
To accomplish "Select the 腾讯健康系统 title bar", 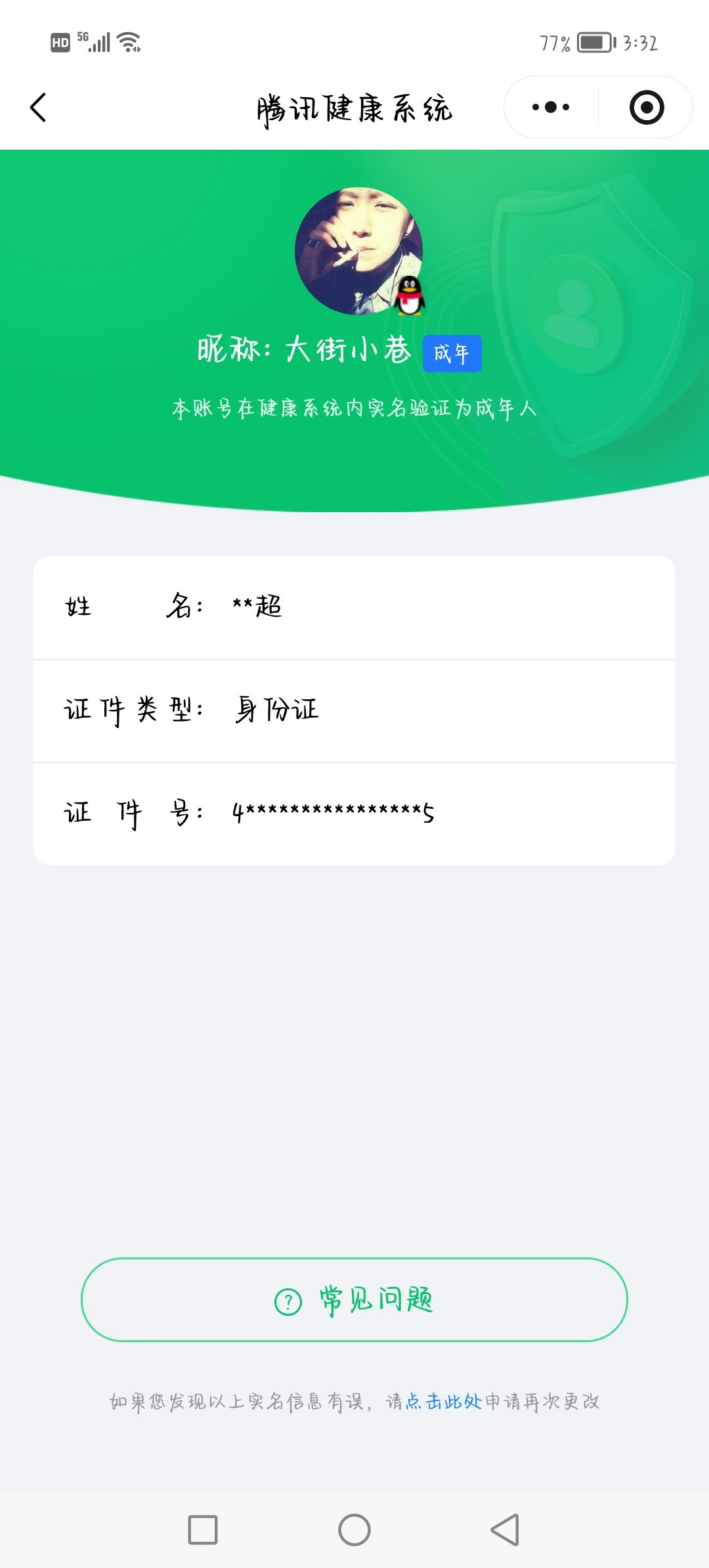I will point(354,108).
